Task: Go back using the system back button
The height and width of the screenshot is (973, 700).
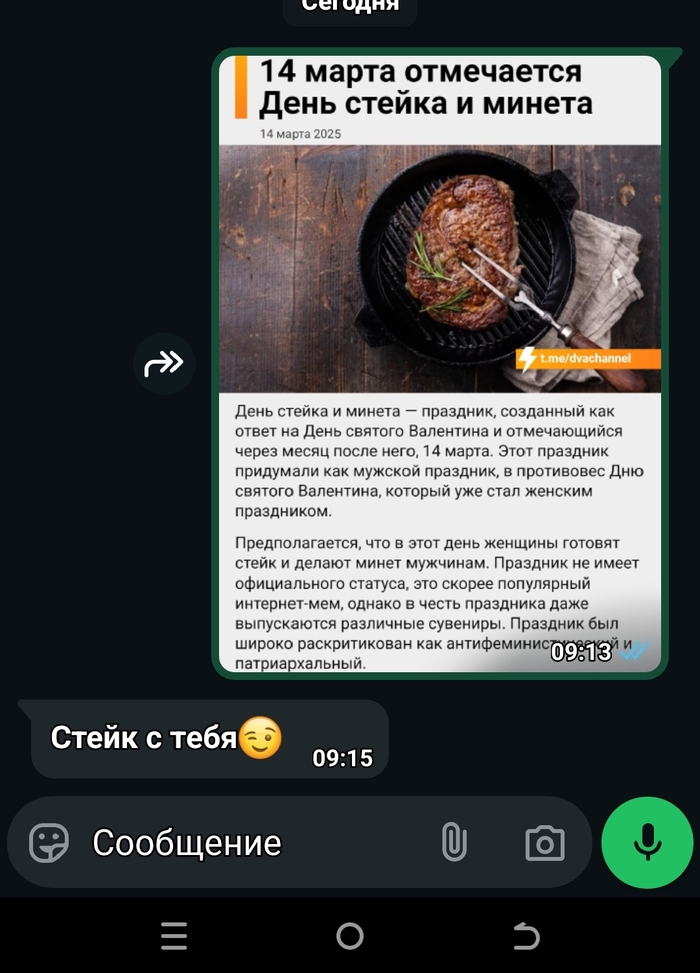Action: click(526, 936)
